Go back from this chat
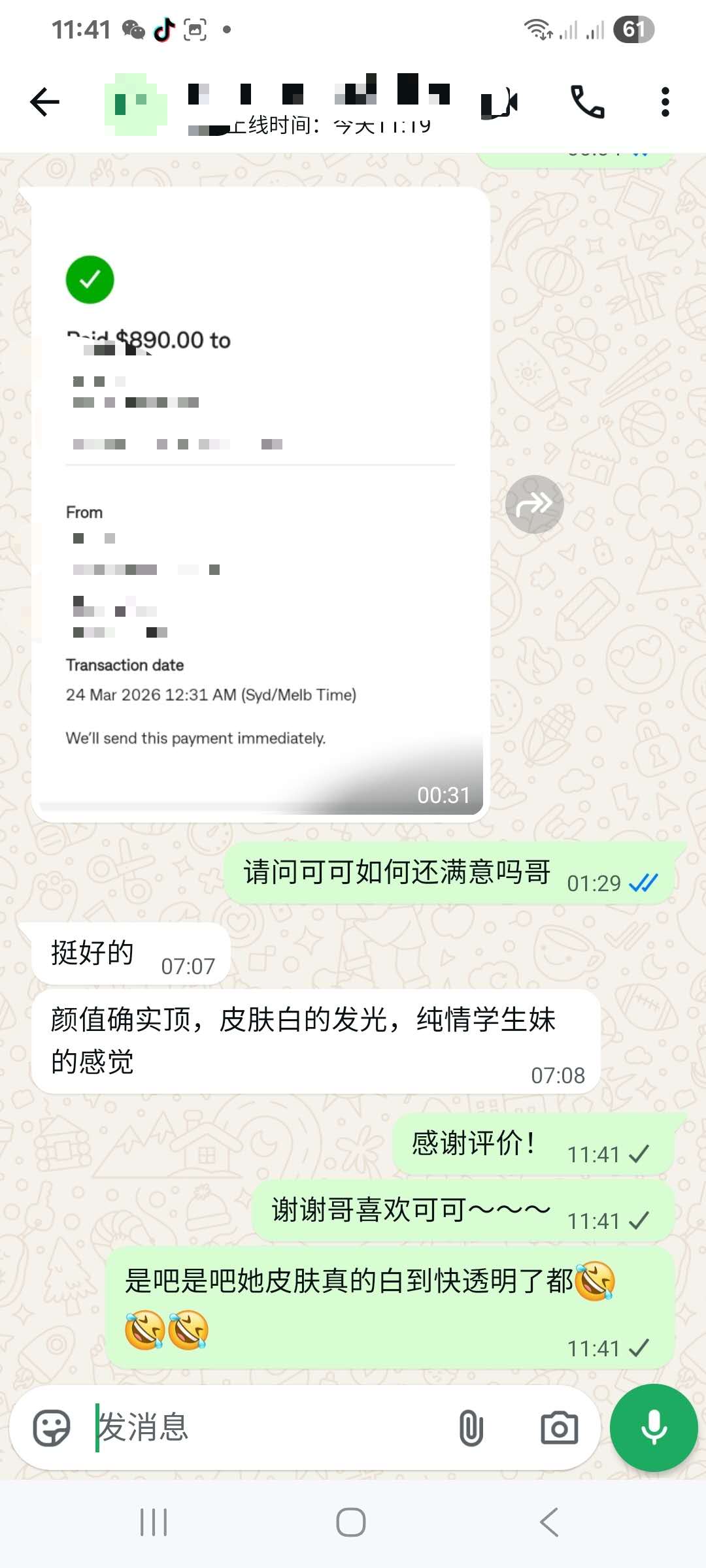Viewport: 706px width, 1568px height. pyautogui.click(x=44, y=102)
